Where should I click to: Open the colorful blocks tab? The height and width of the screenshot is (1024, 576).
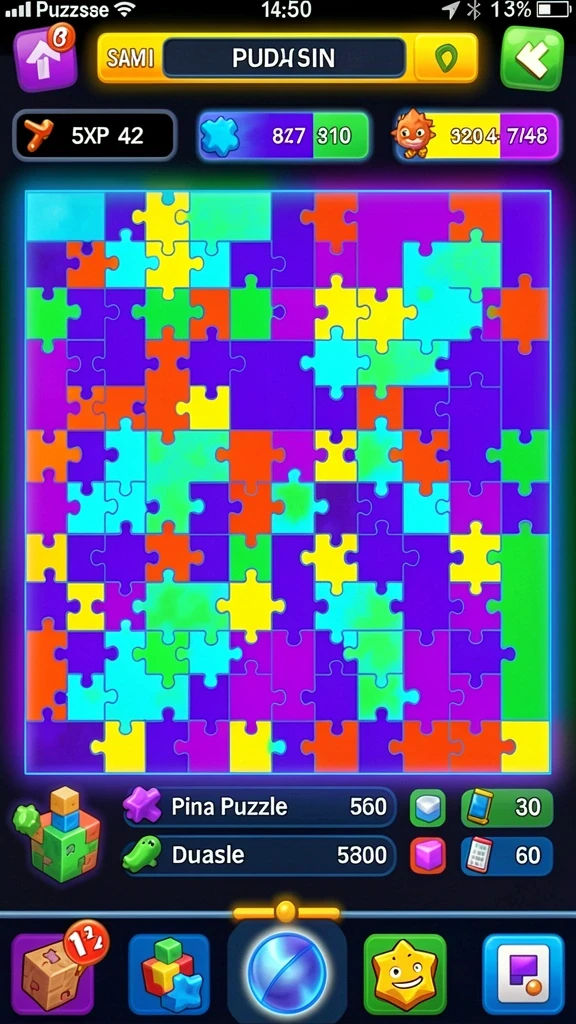169,974
